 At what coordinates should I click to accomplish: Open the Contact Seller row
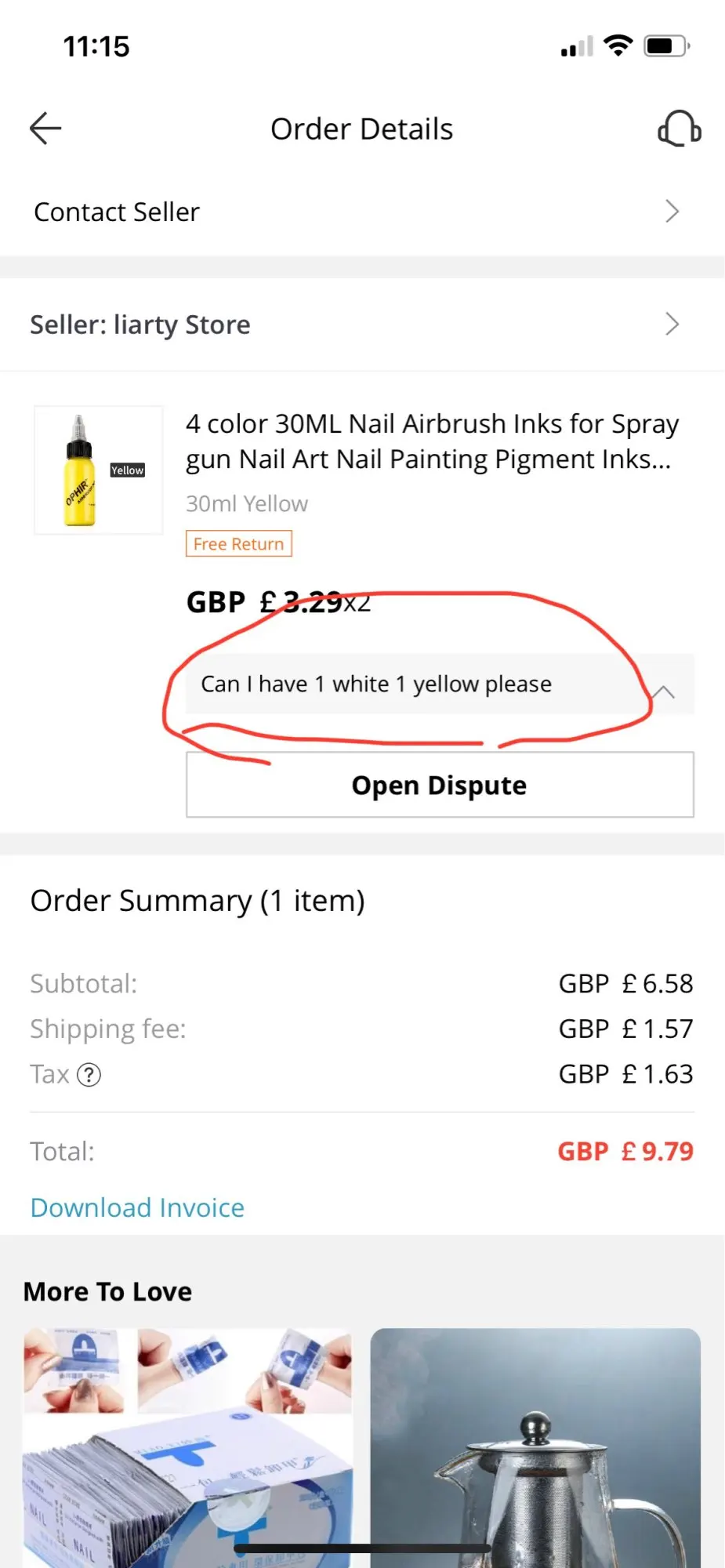(362, 212)
